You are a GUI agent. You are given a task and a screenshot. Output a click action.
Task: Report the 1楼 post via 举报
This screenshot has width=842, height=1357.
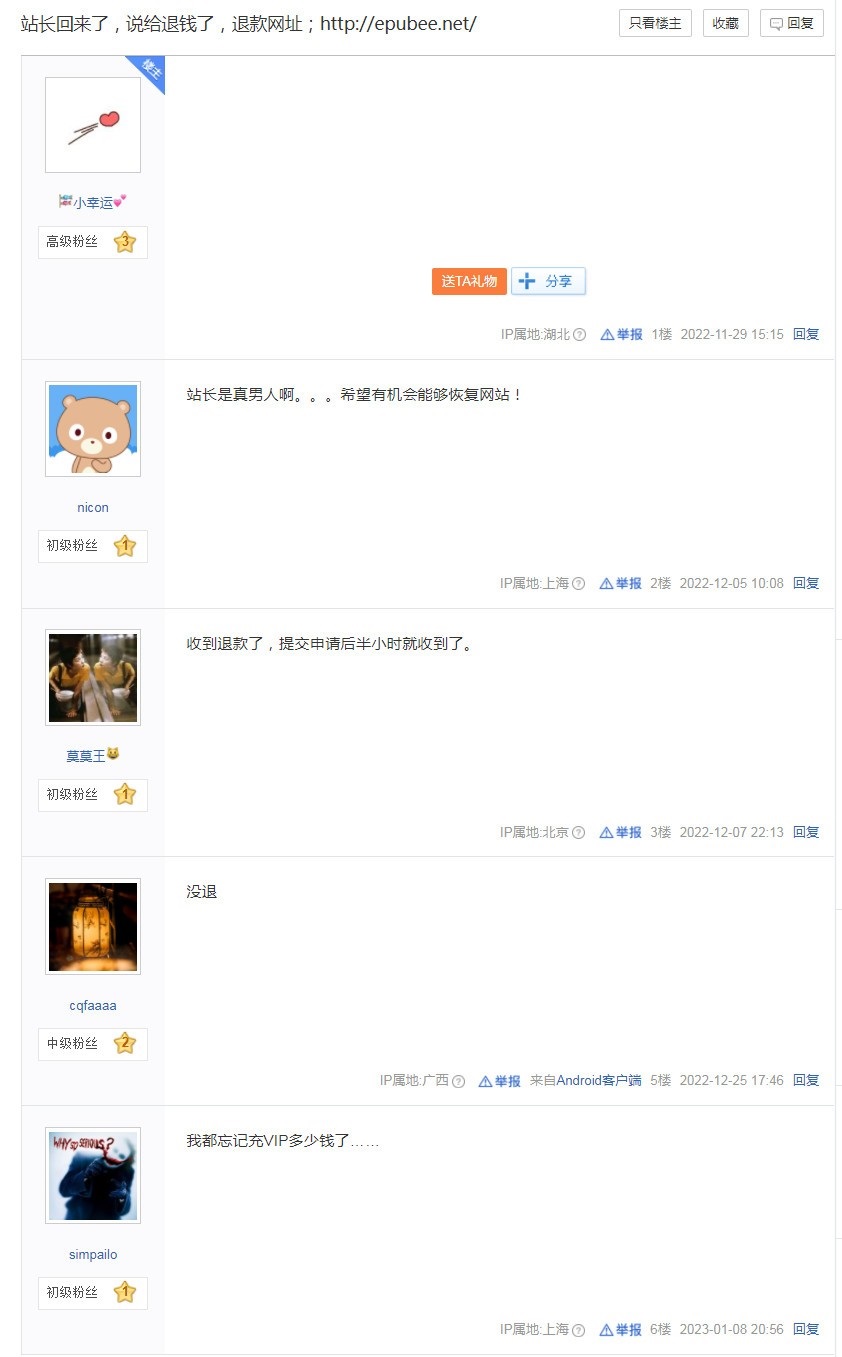pyautogui.click(x=622, y=334)
